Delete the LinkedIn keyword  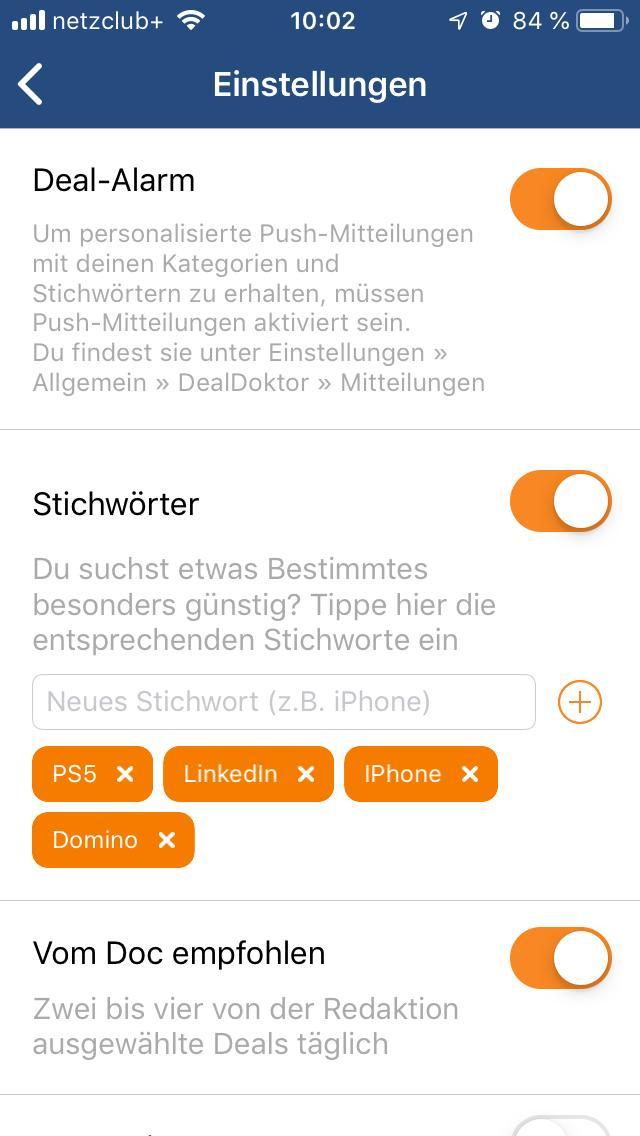click(306, 774)
